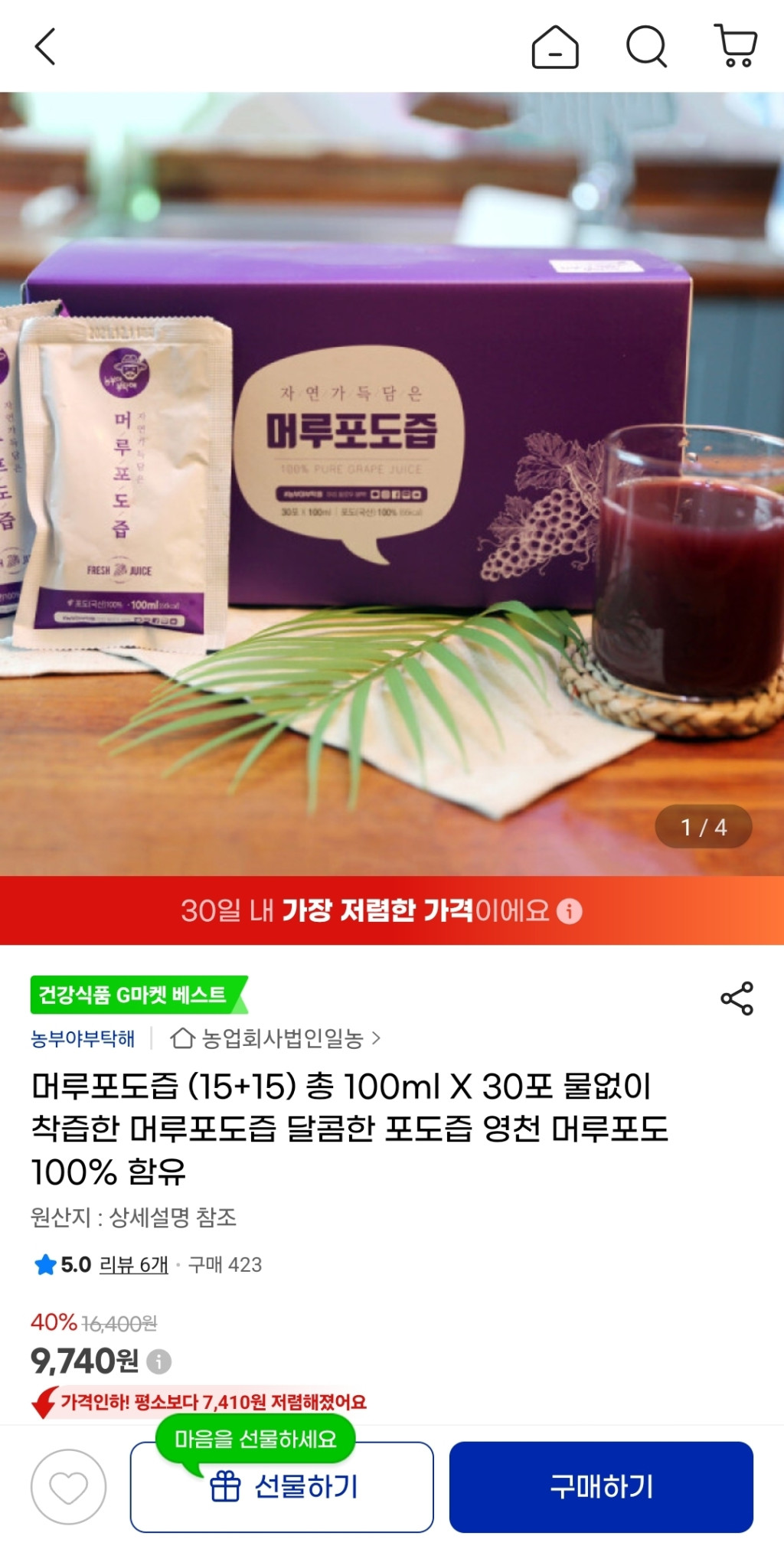This screenshot has width=784, height=1549.
Task: Open search from the top bar
Action: (x=647, y=47)
